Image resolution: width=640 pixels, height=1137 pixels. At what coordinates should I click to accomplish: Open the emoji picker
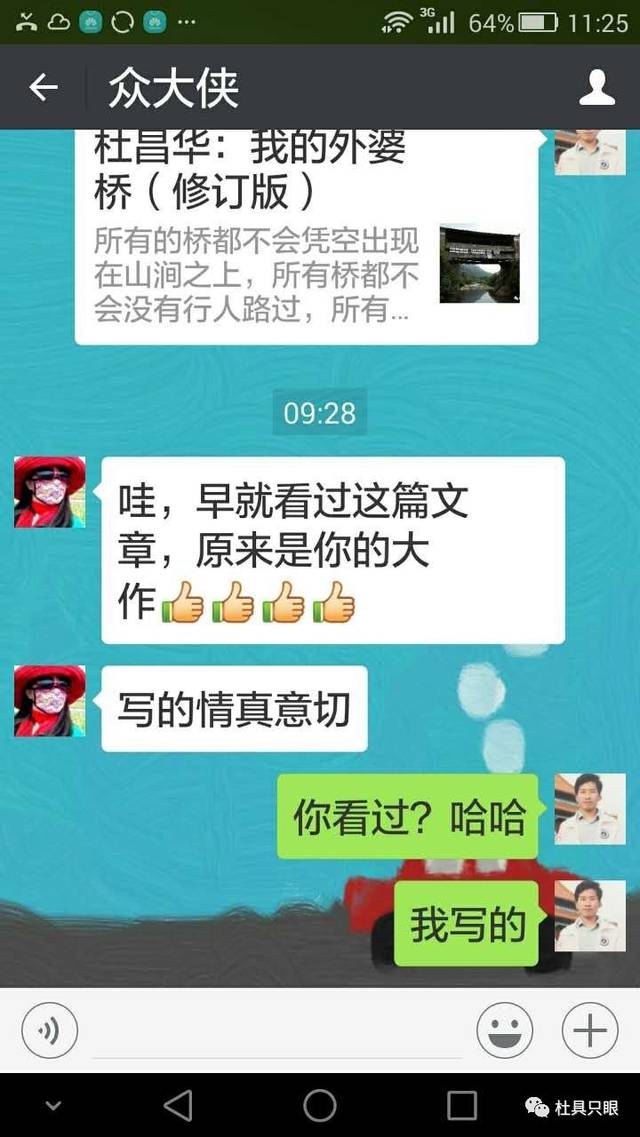pos(504,1030)
